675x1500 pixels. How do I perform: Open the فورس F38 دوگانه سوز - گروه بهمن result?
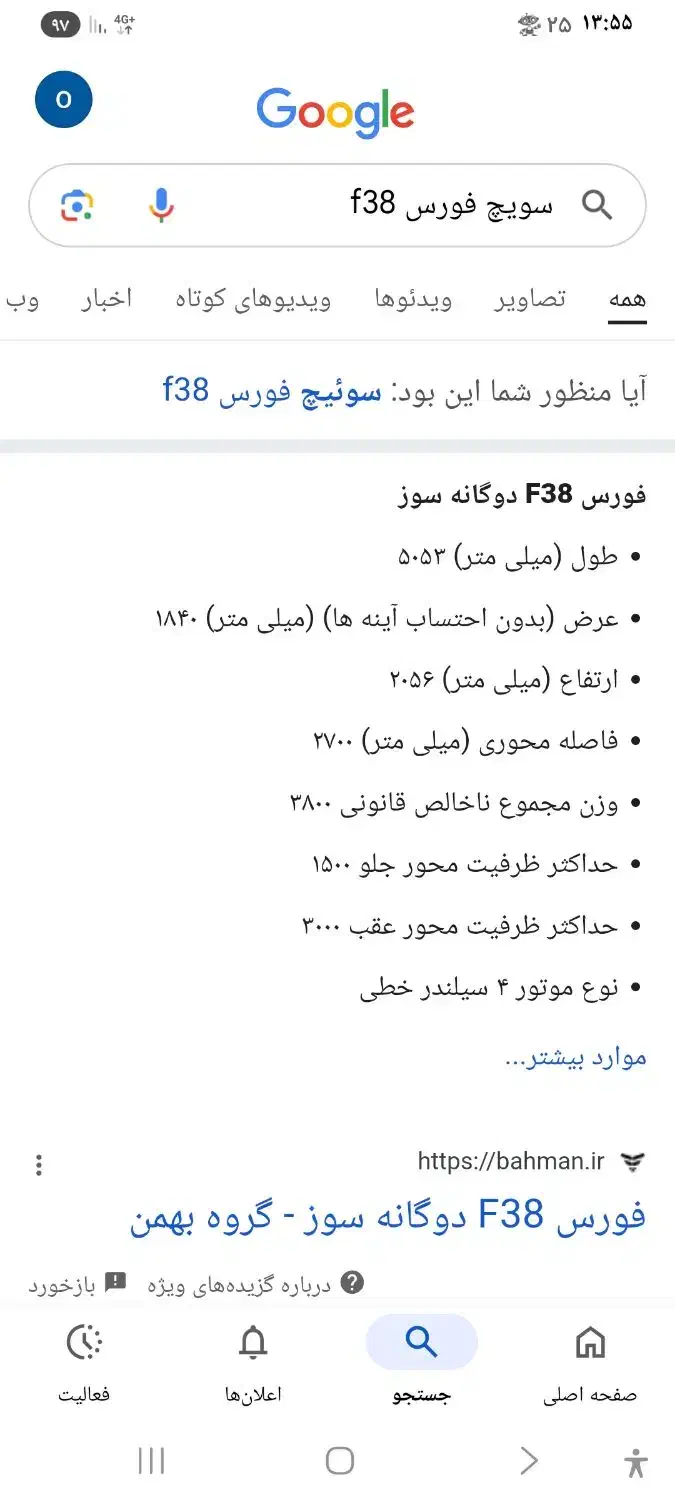388,1216
